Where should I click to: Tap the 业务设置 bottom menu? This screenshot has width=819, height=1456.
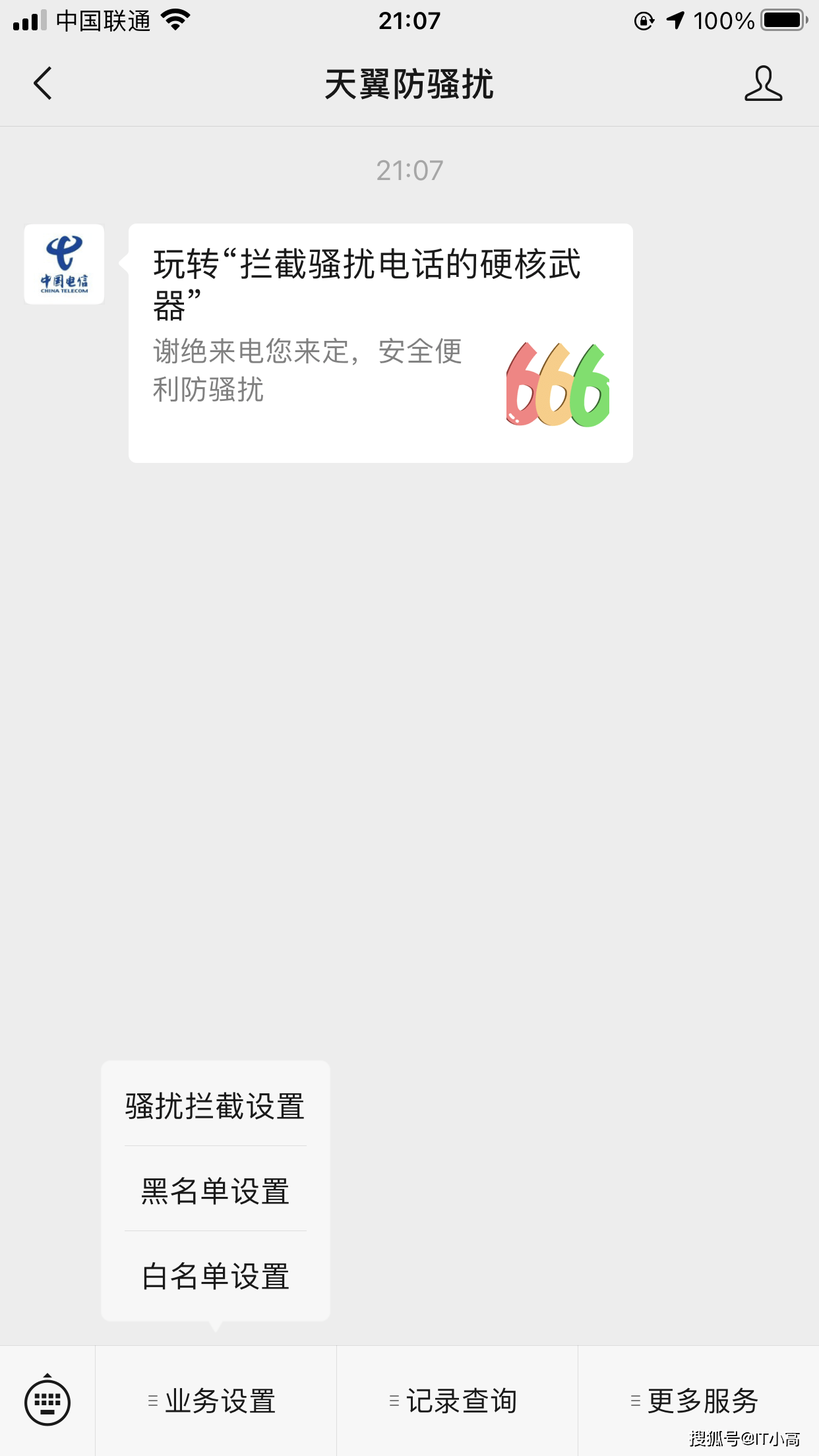coord(216,1401)
